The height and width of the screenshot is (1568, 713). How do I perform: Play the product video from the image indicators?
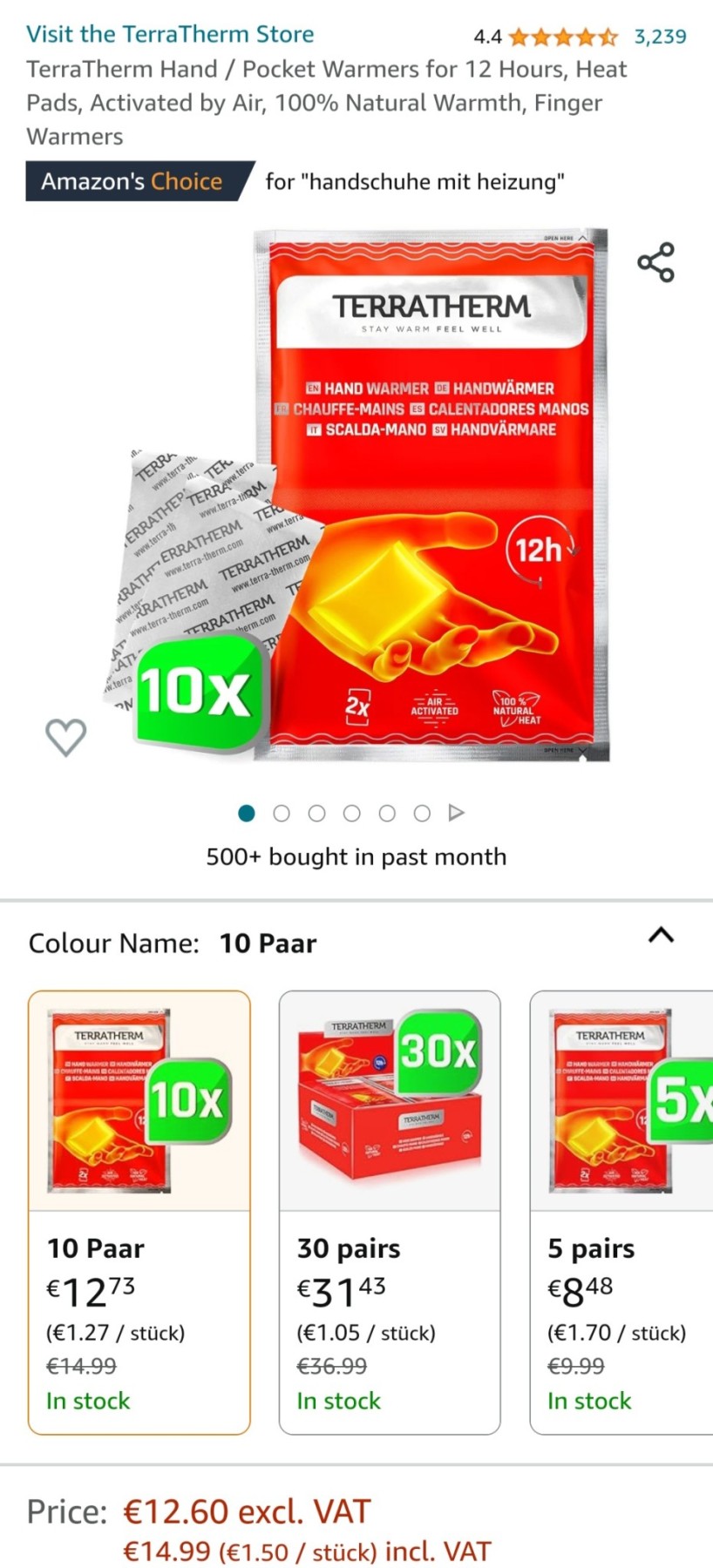tap(456, 813)
